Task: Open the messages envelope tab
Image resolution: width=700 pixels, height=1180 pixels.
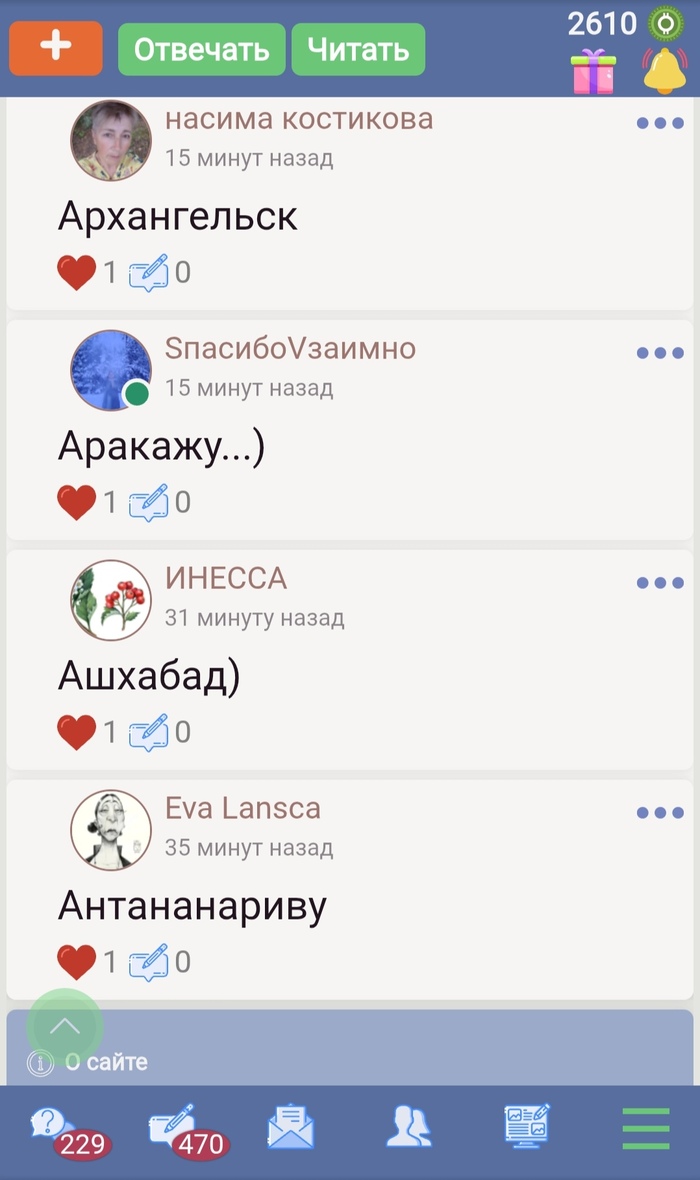Action: click(290, 1128)
